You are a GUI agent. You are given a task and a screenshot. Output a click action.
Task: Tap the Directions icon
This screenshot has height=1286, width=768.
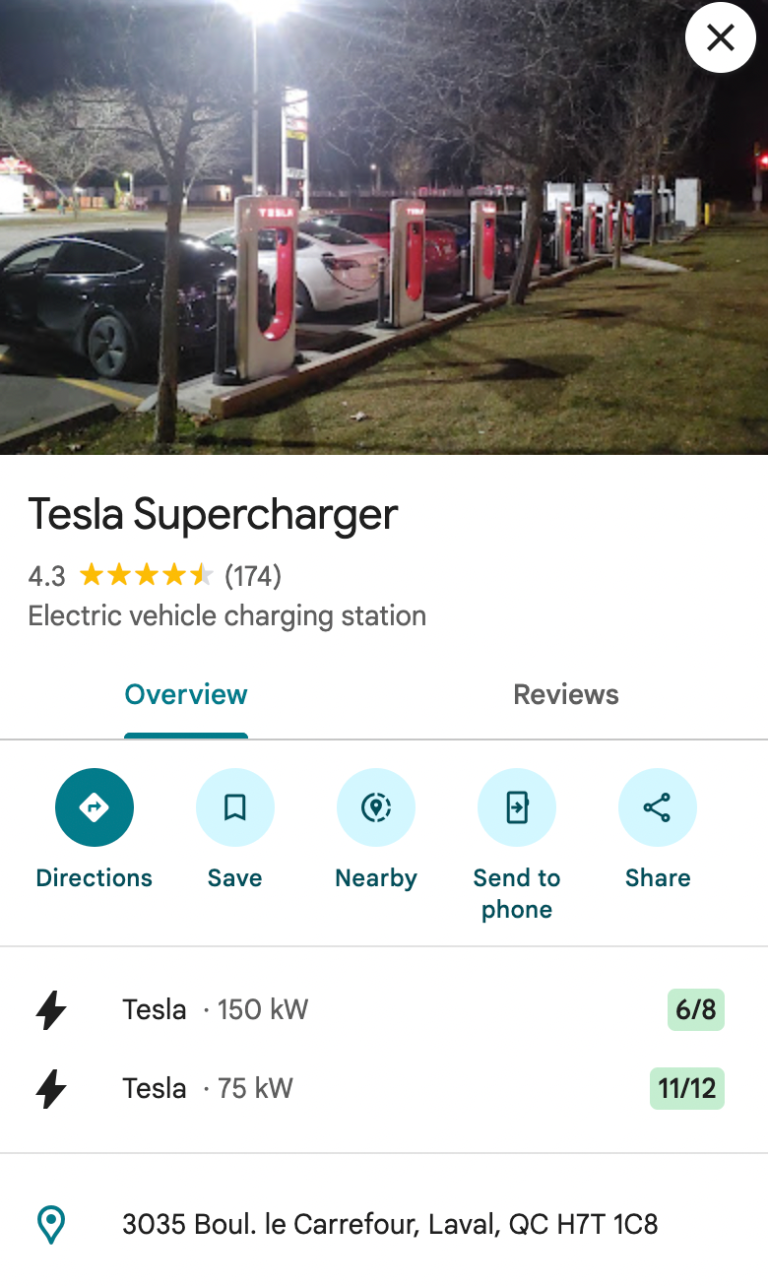coord(94,807)
